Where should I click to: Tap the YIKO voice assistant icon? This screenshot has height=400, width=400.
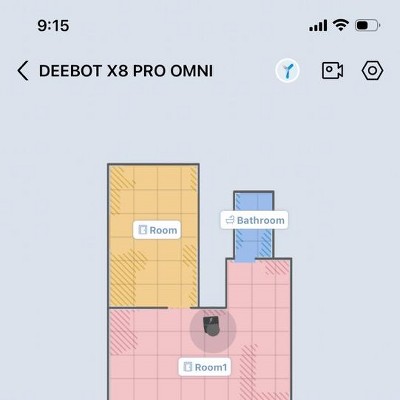[x=287, y=71]
